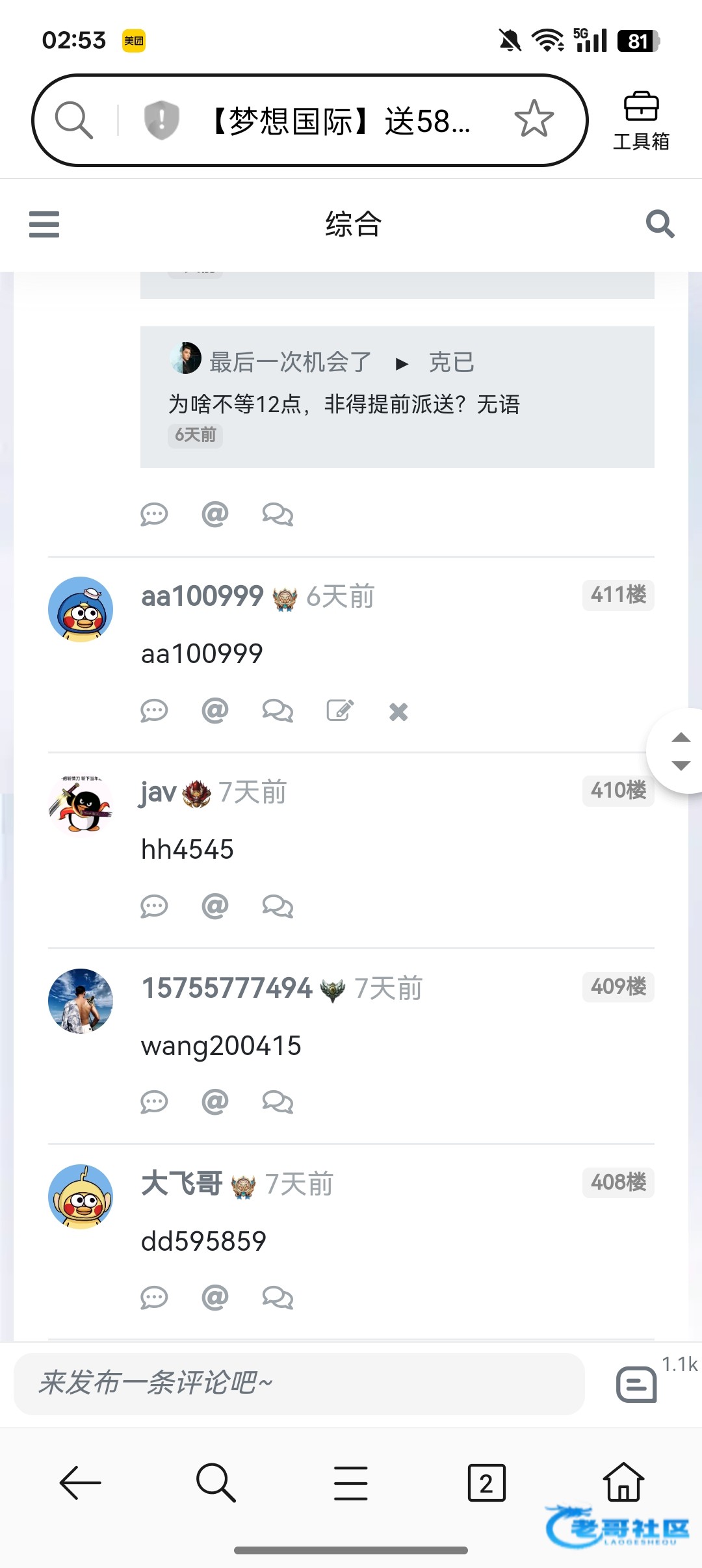
Task: Open the 工具箱 toolbox
Action: 641,121
